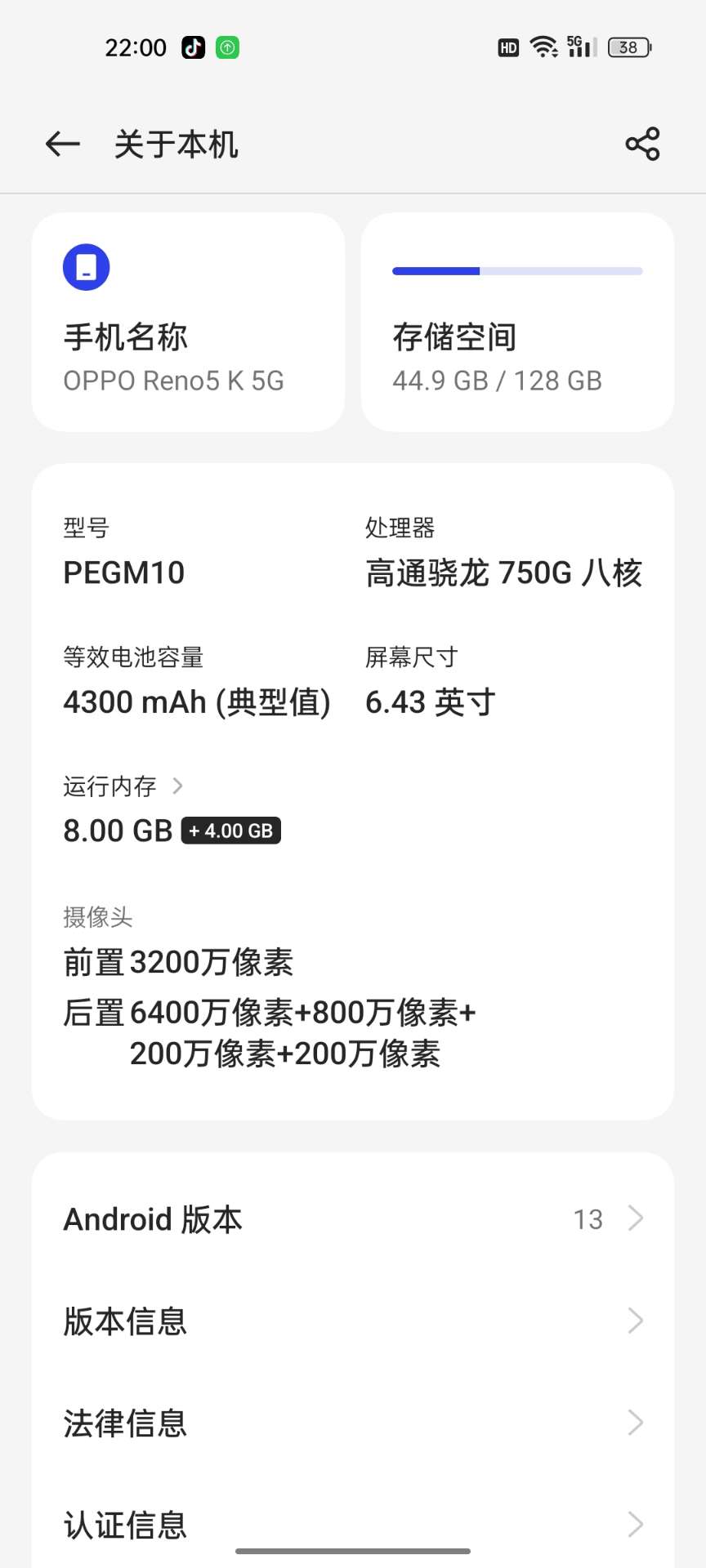Open 版本信息 row
The image size is (706, 1568).
(x=353, y=1321)
